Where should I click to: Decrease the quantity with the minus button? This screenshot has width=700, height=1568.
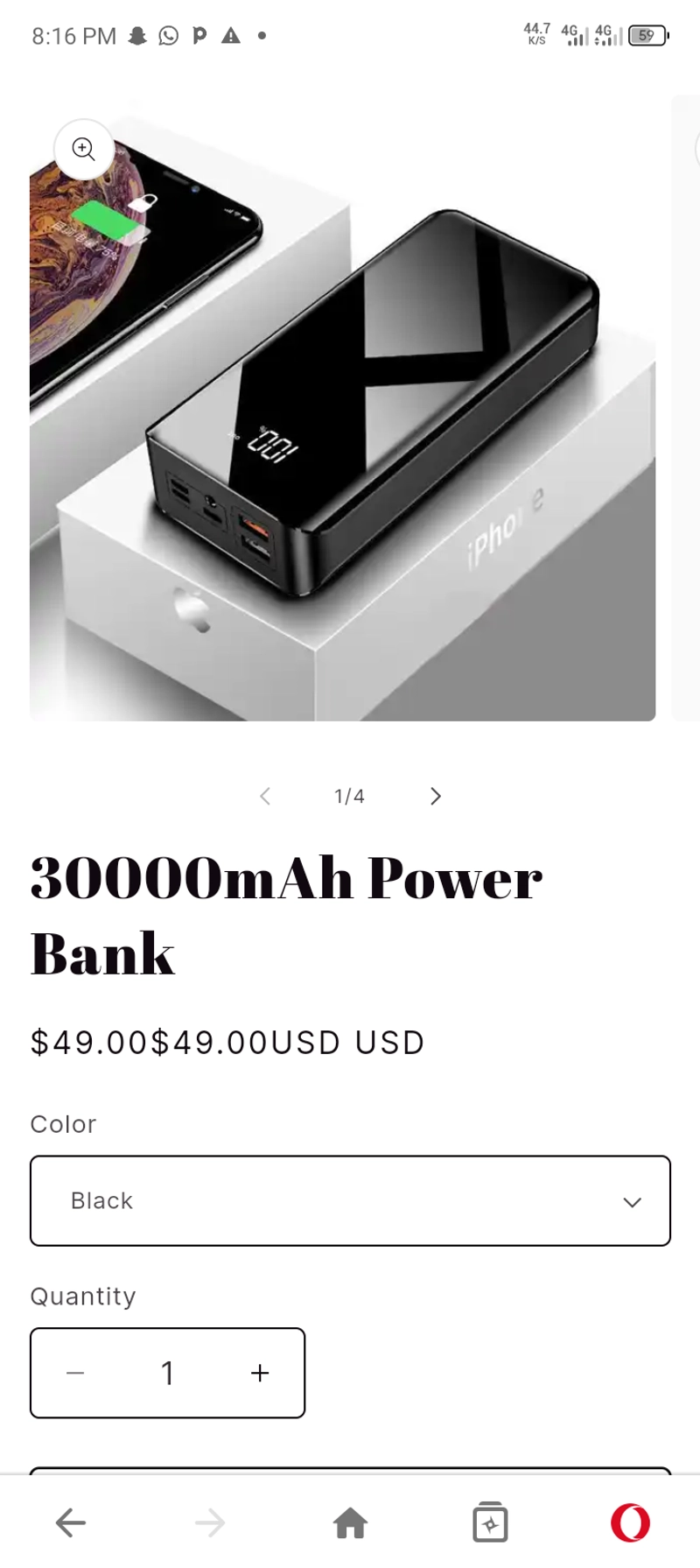(75, 1373)
